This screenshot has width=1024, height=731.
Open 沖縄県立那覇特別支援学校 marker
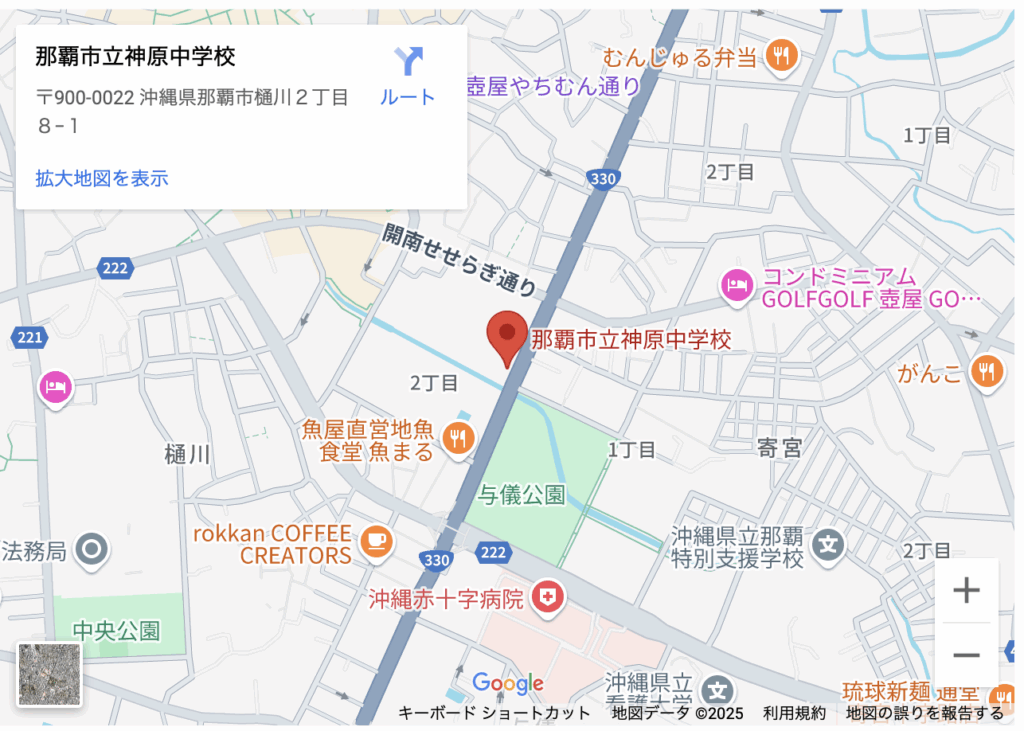(x=827, y=546)
